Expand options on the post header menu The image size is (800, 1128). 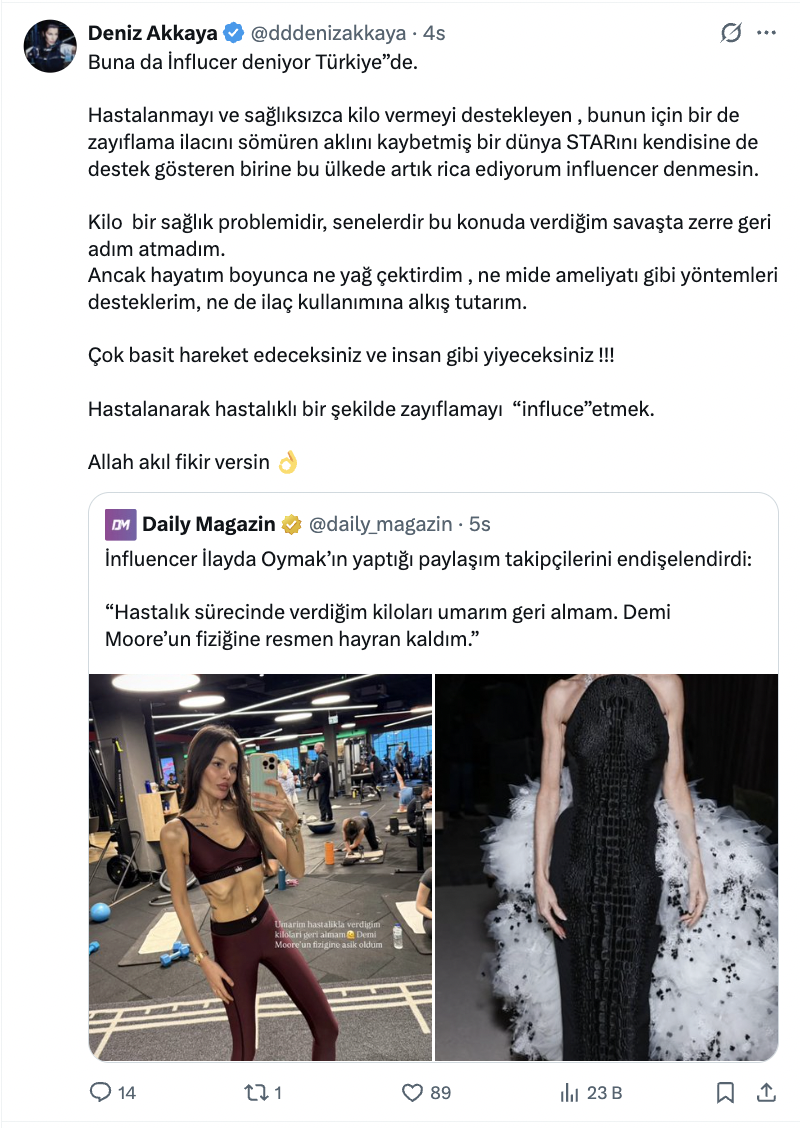click(x=768, y=32)
